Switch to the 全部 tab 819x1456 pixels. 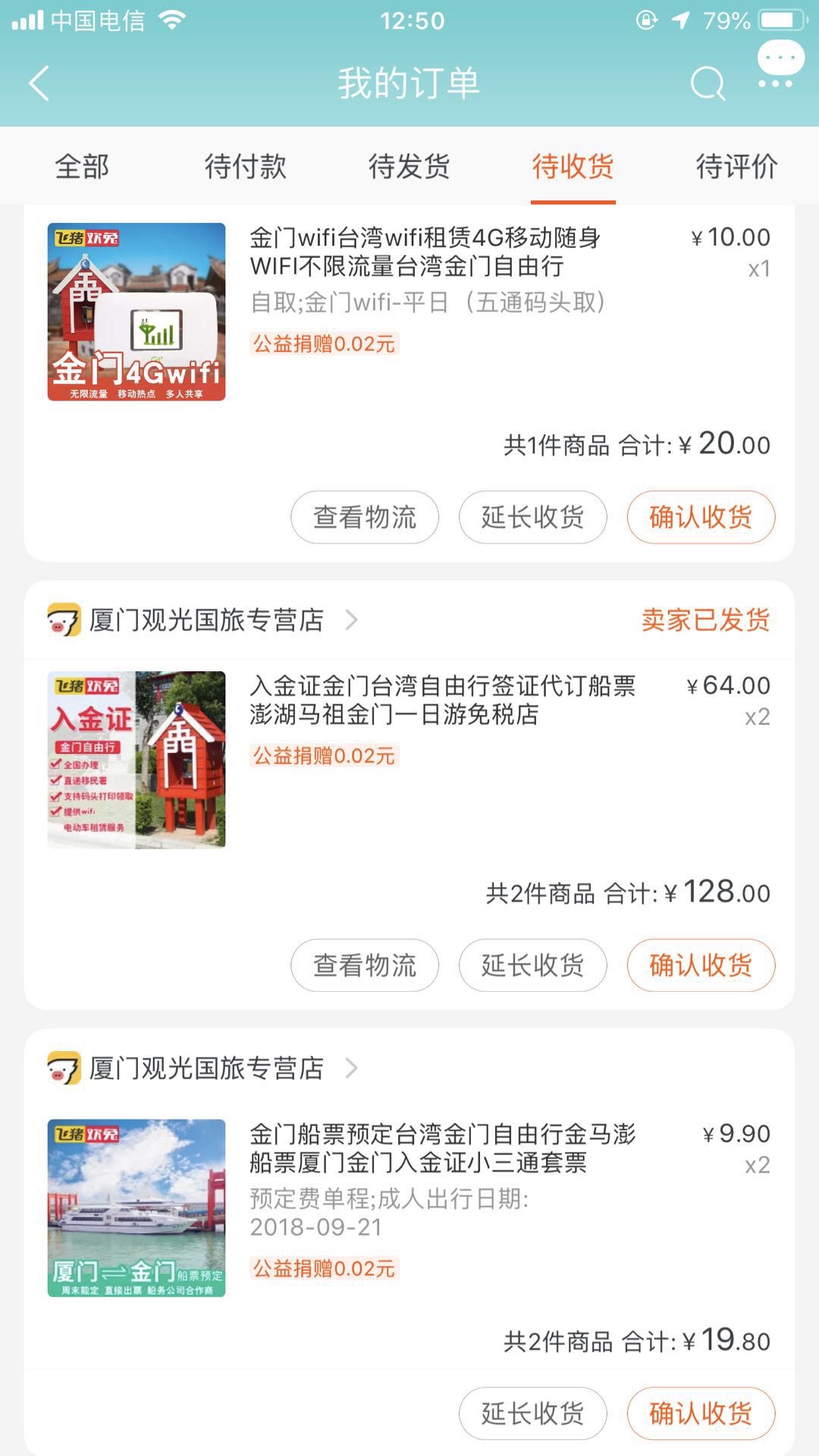tap(82, 166)
